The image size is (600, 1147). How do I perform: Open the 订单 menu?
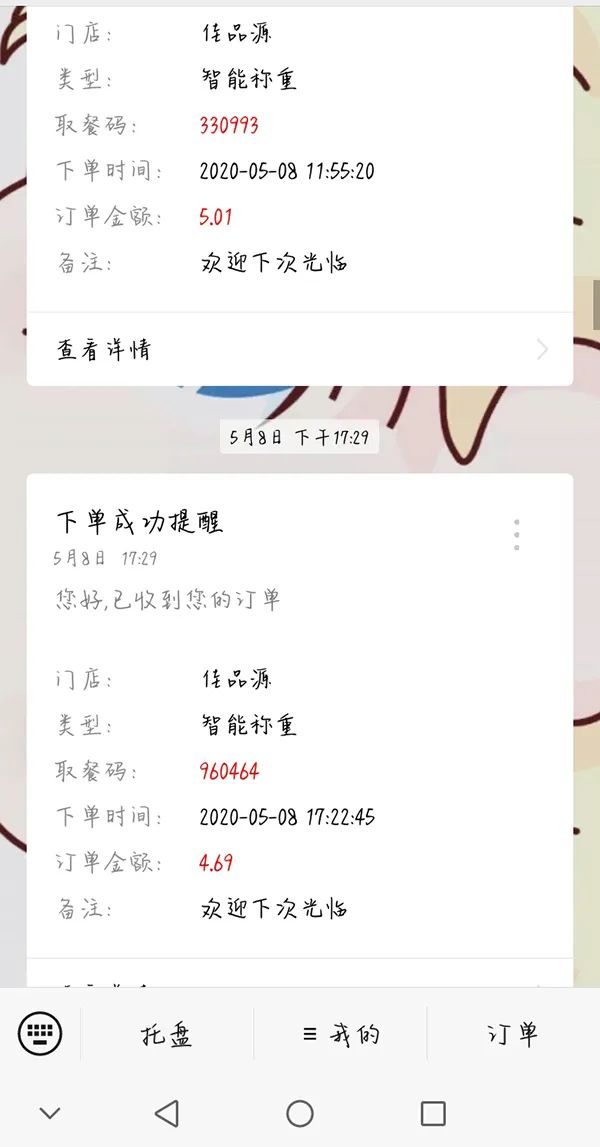pos(513,1034)
